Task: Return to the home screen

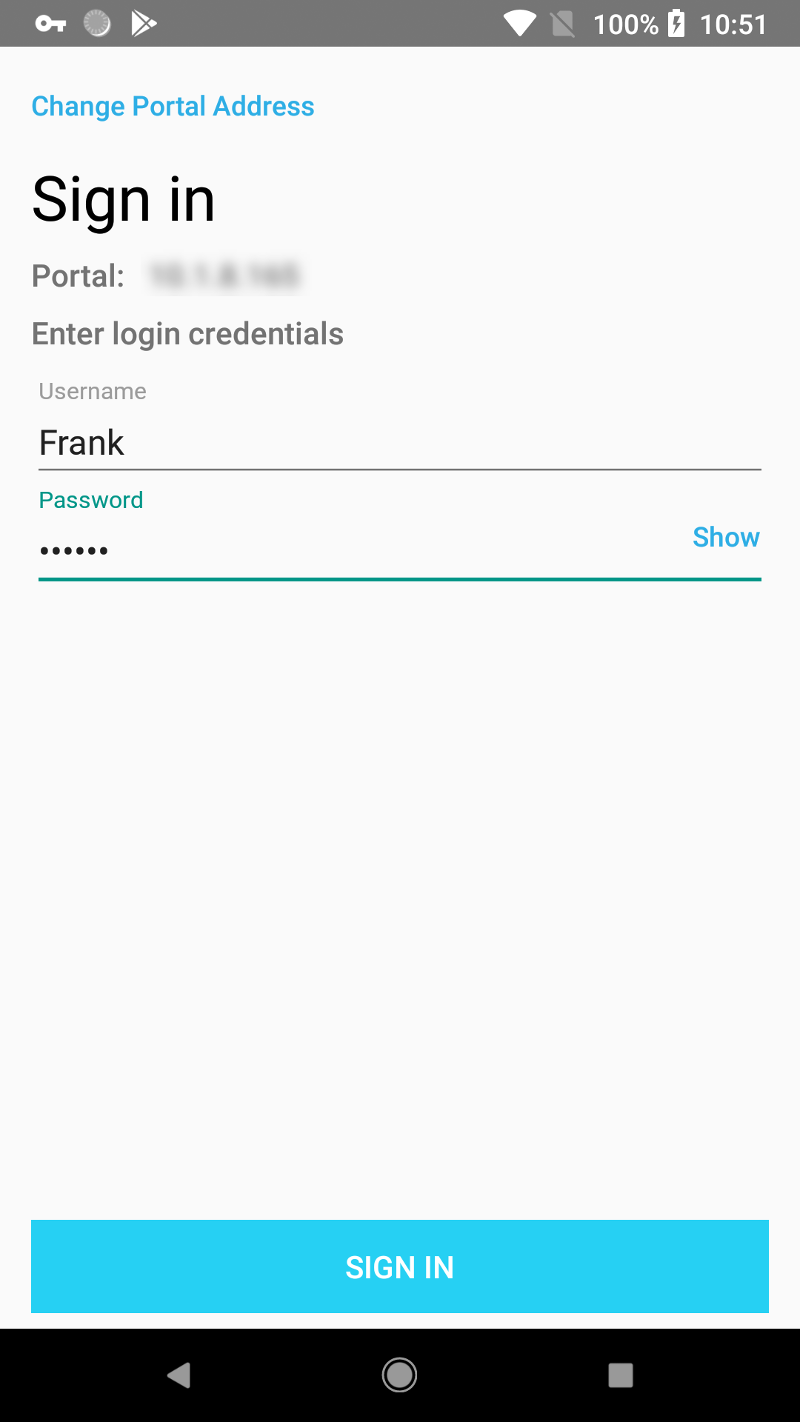Action: pos(400,1376)
